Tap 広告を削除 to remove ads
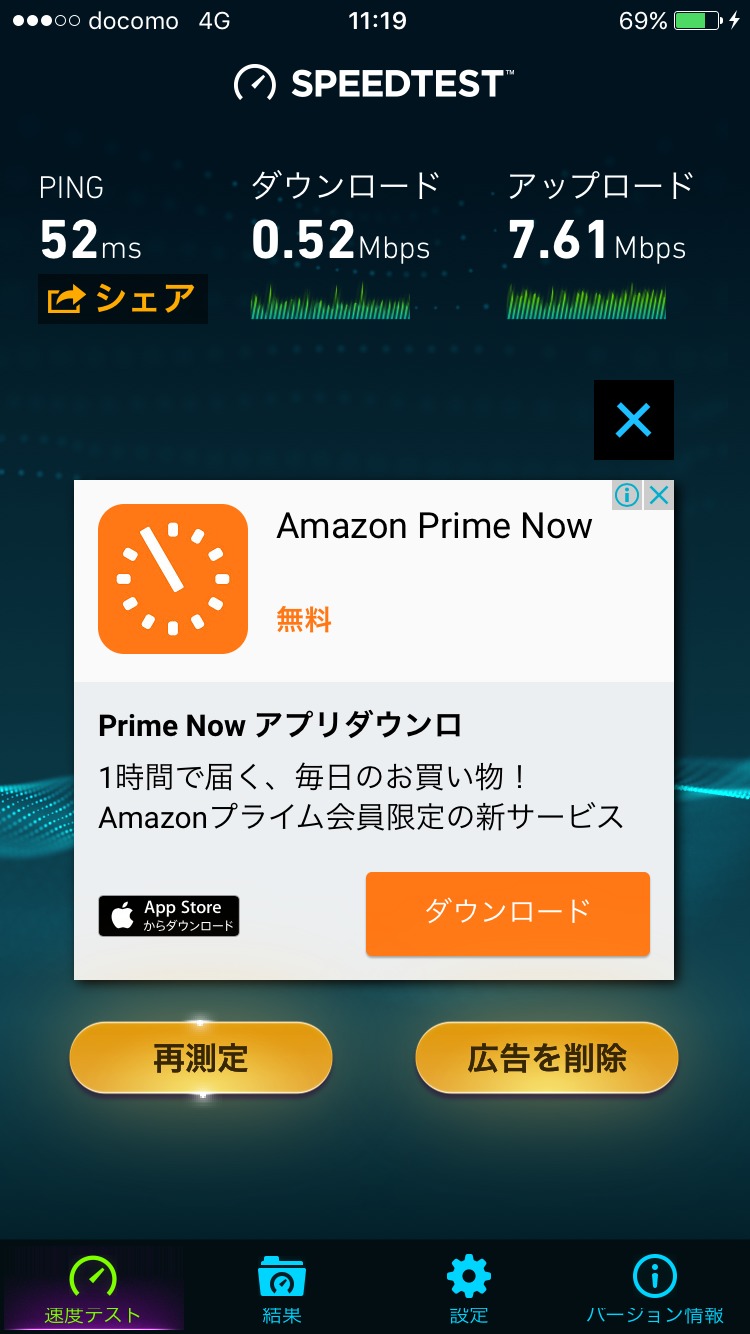The height and width of the screenshot is (1334, 750). pos(547,1058)
